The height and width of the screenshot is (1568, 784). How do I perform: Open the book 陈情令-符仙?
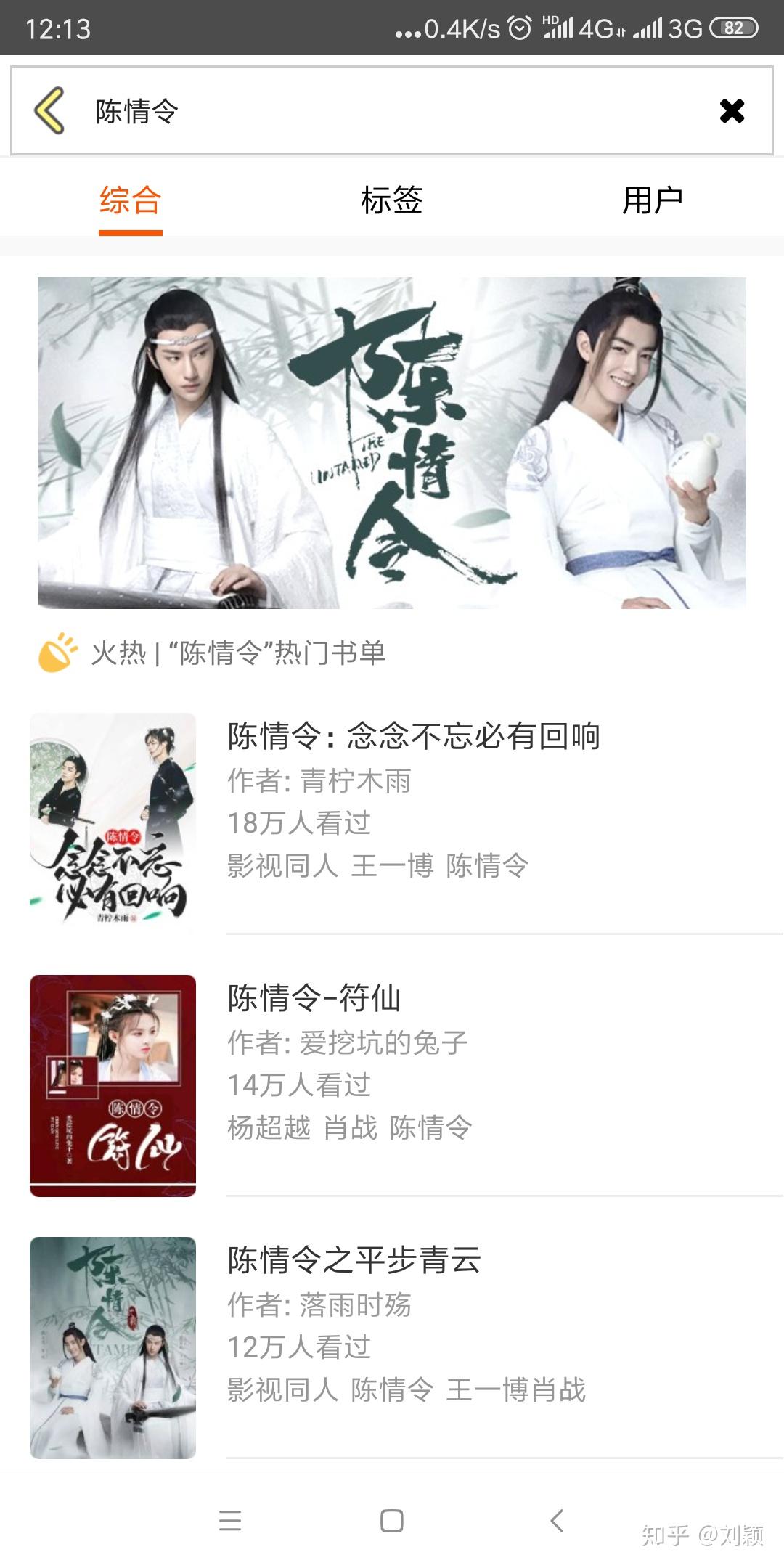tap(314, 998)
